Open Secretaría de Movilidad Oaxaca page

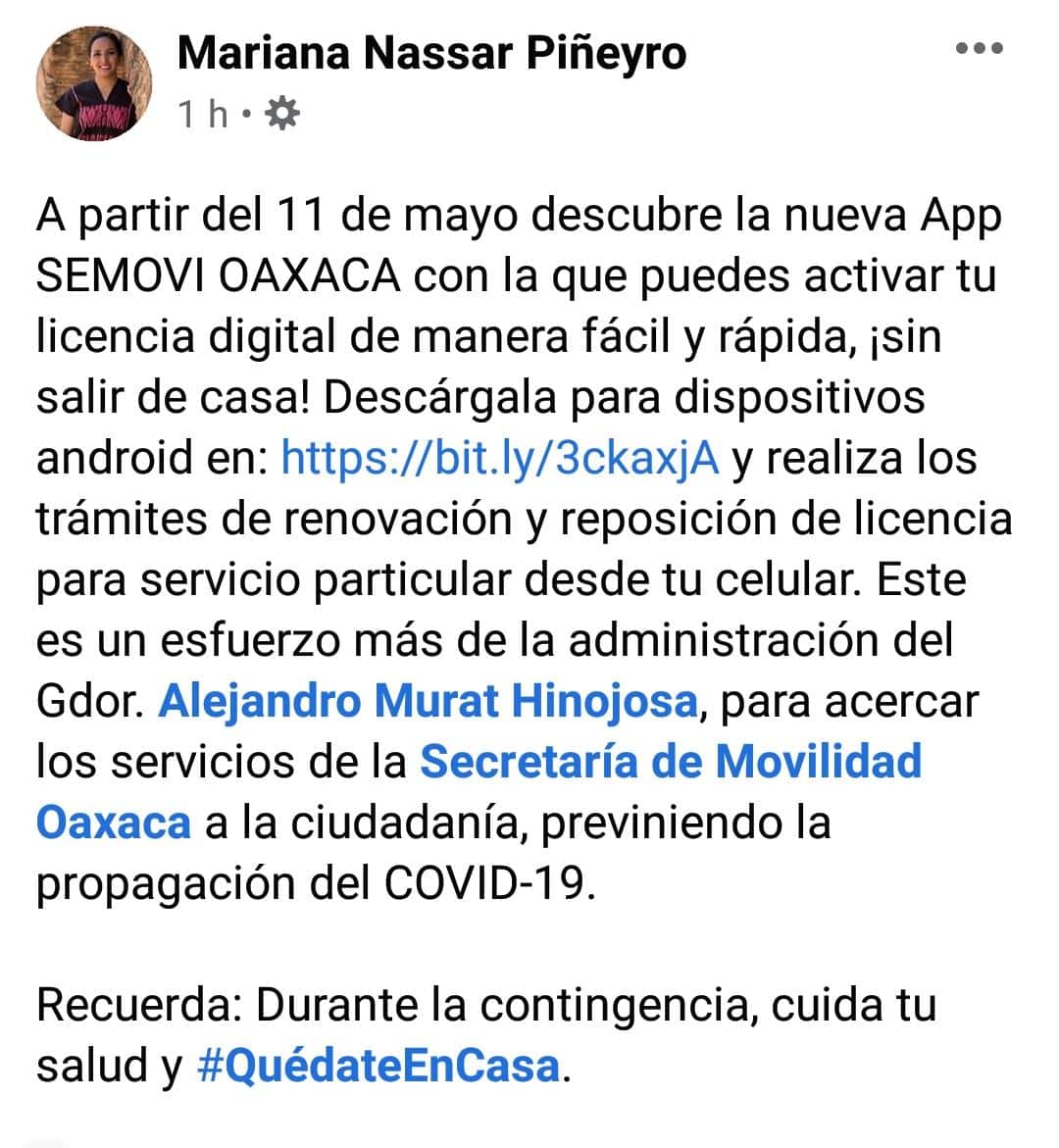(671, 762)
